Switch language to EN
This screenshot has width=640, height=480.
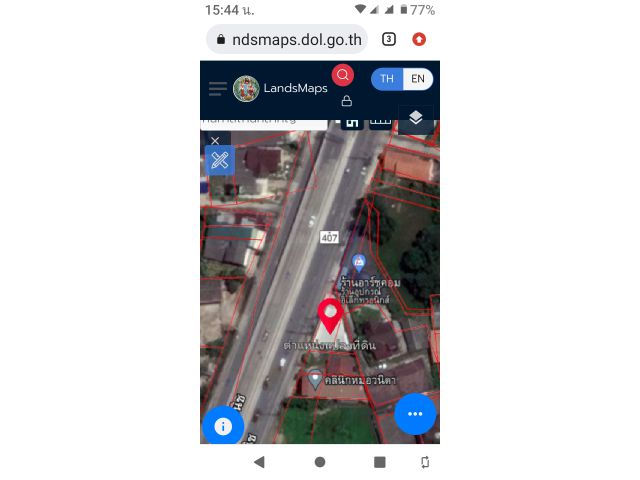point(417,79)
